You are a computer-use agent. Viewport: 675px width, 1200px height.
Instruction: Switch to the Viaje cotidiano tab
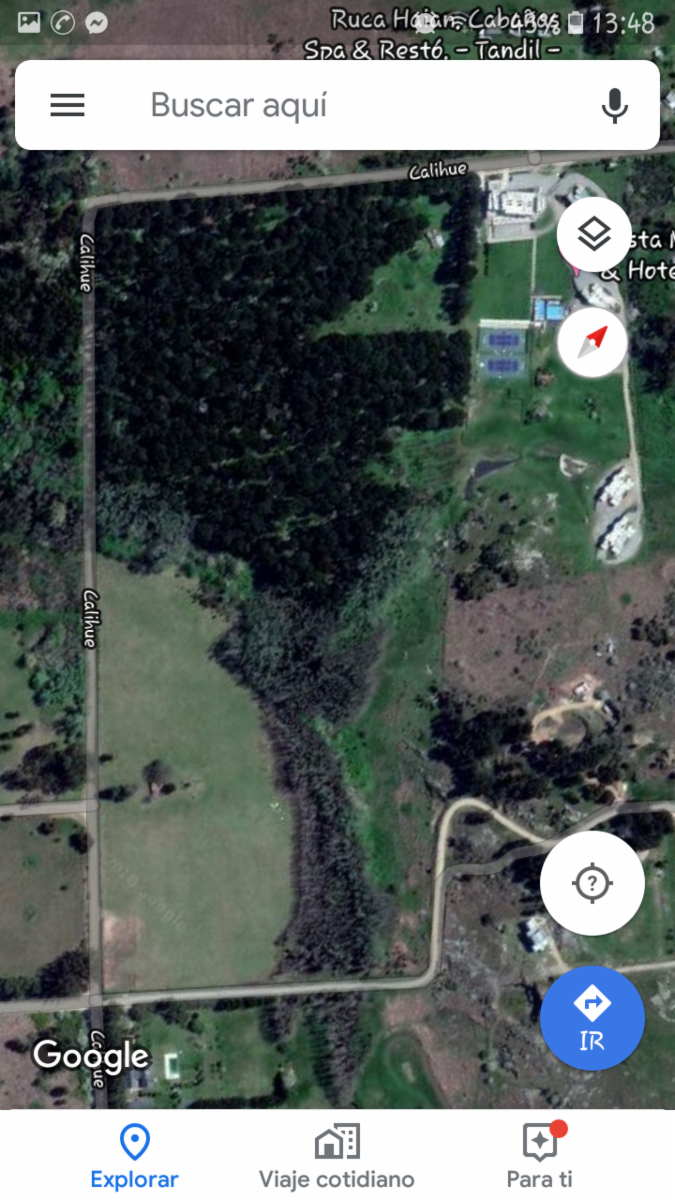coord(337,1156)
